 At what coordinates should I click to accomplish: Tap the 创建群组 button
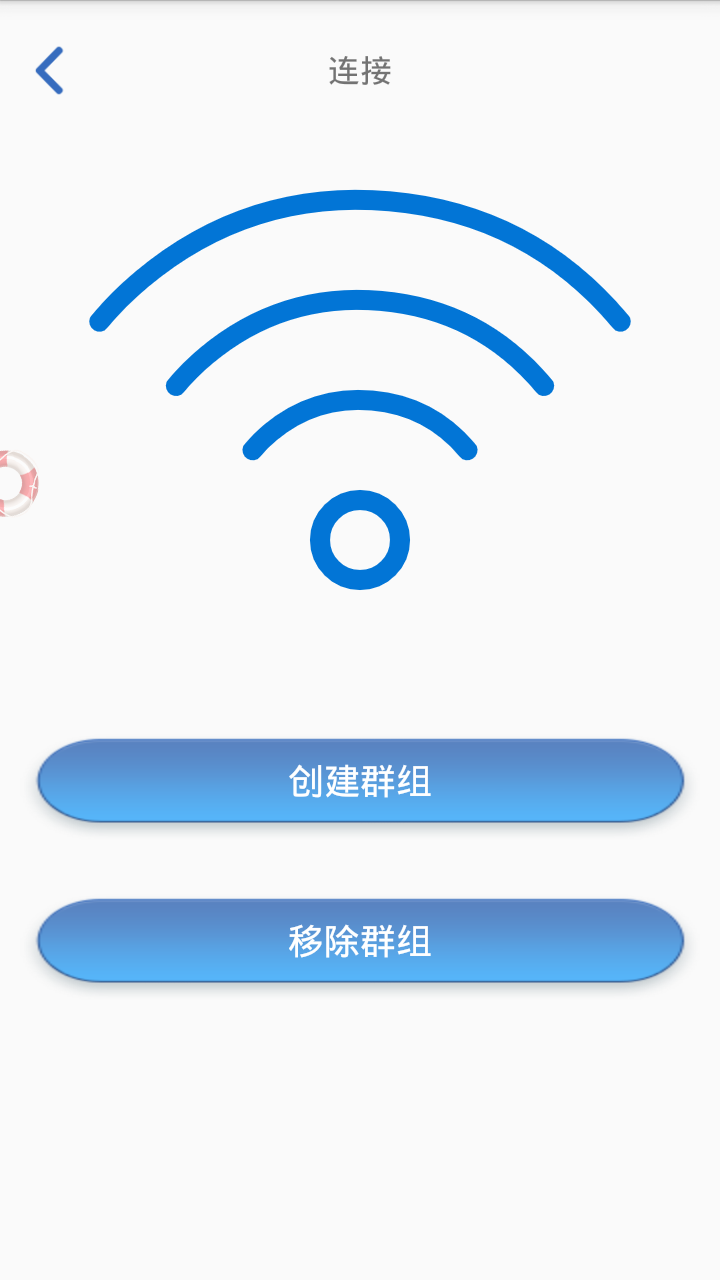click(x=360, y=781)
